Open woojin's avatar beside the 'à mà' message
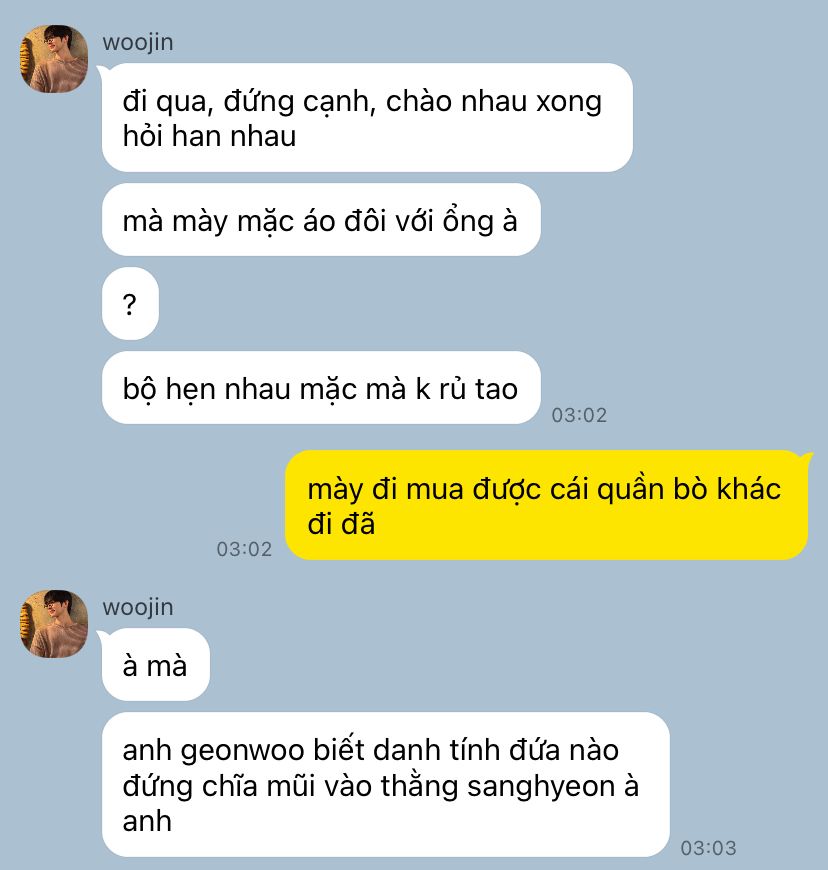 point(54,623)
